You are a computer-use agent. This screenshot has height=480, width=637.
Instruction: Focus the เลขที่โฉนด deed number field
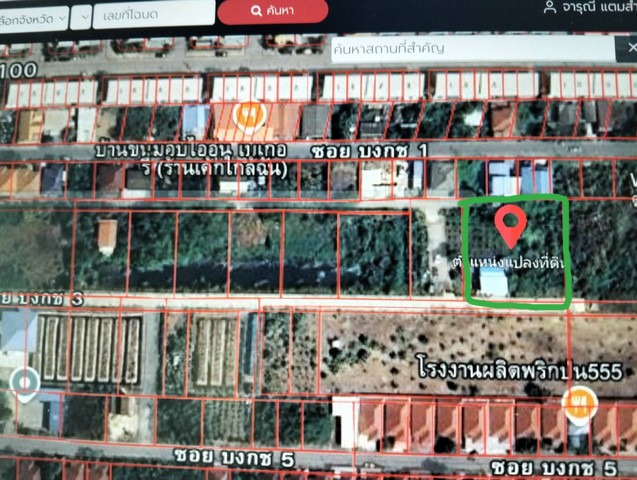[152, 14]
